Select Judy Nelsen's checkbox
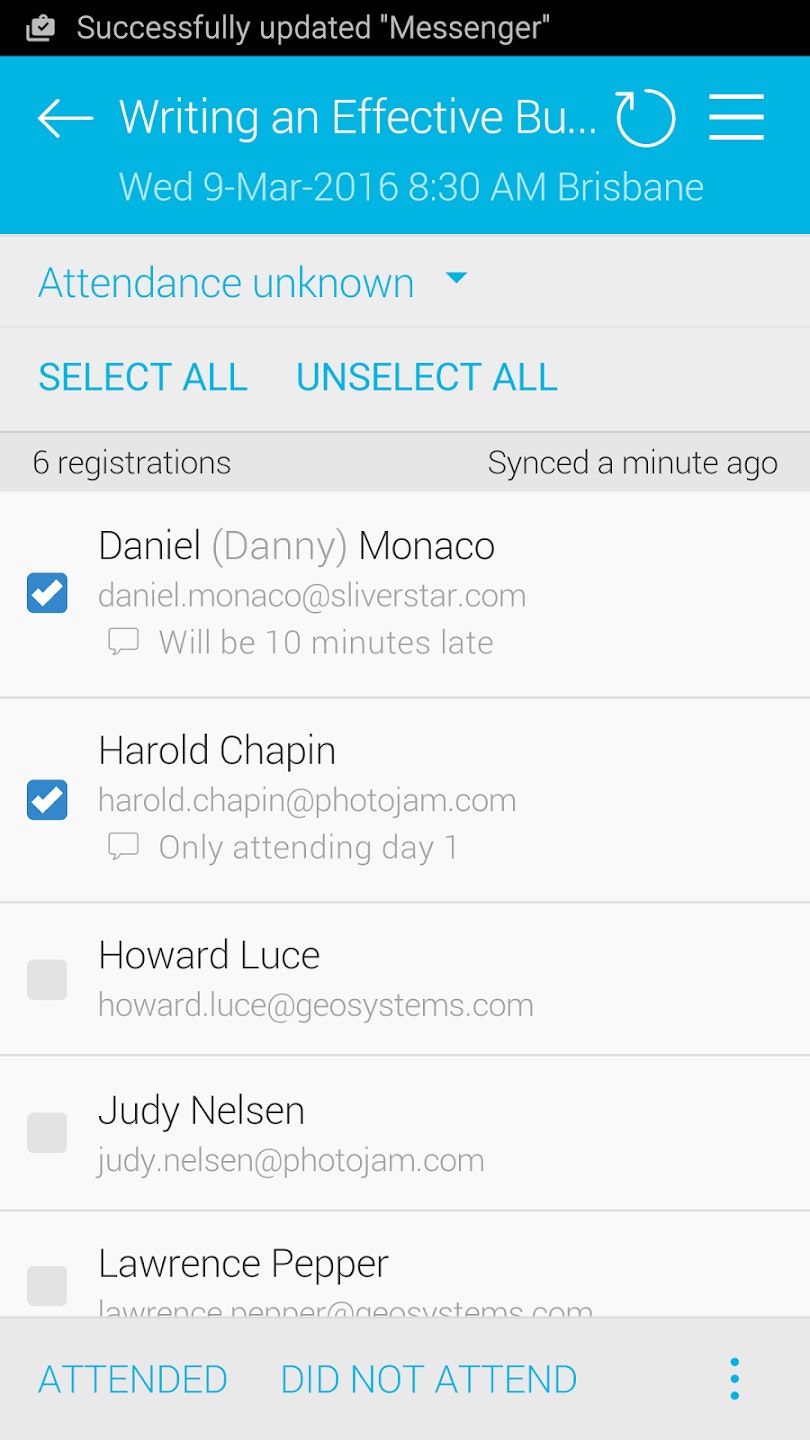This screenshot has height=1440, width=810. coord(47,1133)
